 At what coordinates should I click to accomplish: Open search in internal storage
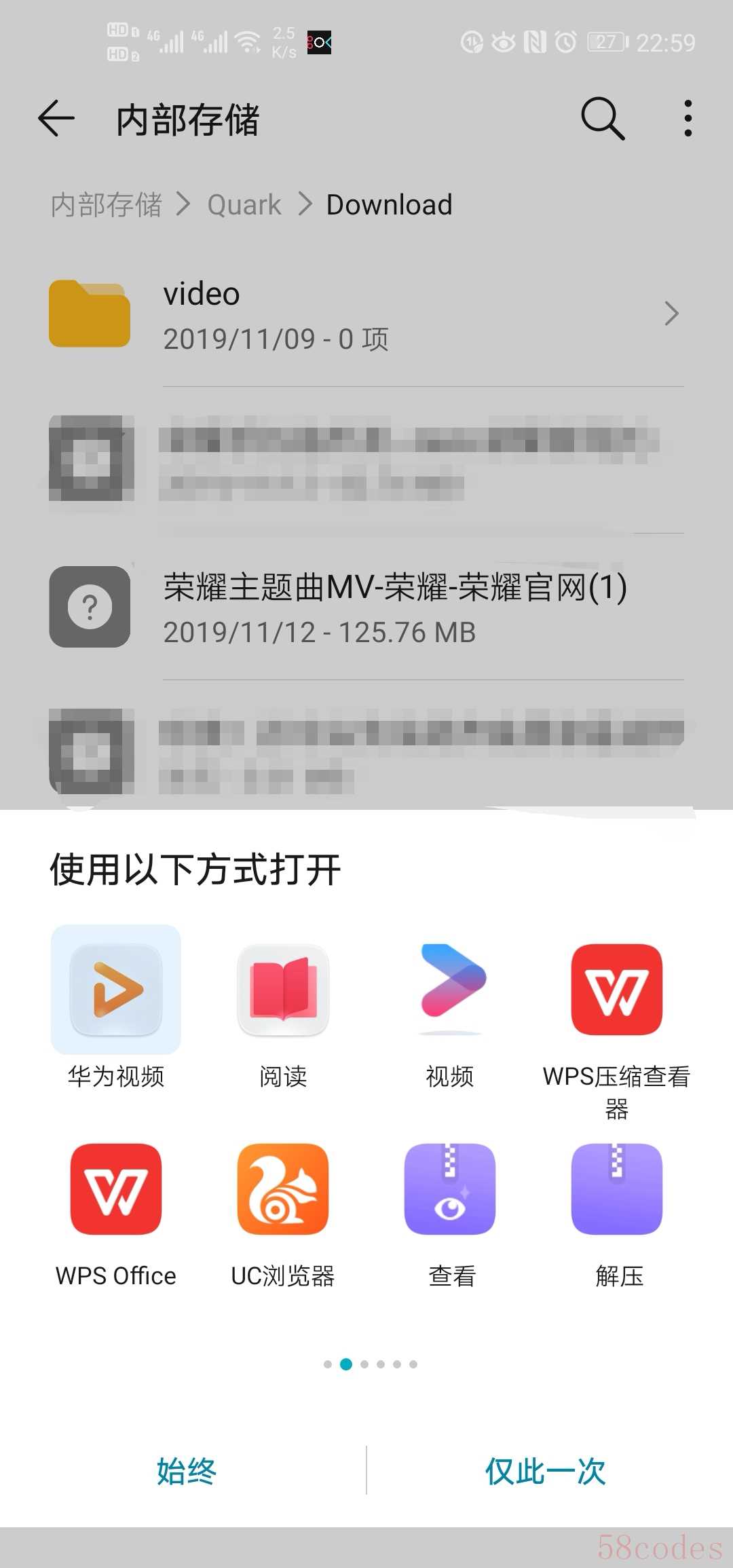602,119
